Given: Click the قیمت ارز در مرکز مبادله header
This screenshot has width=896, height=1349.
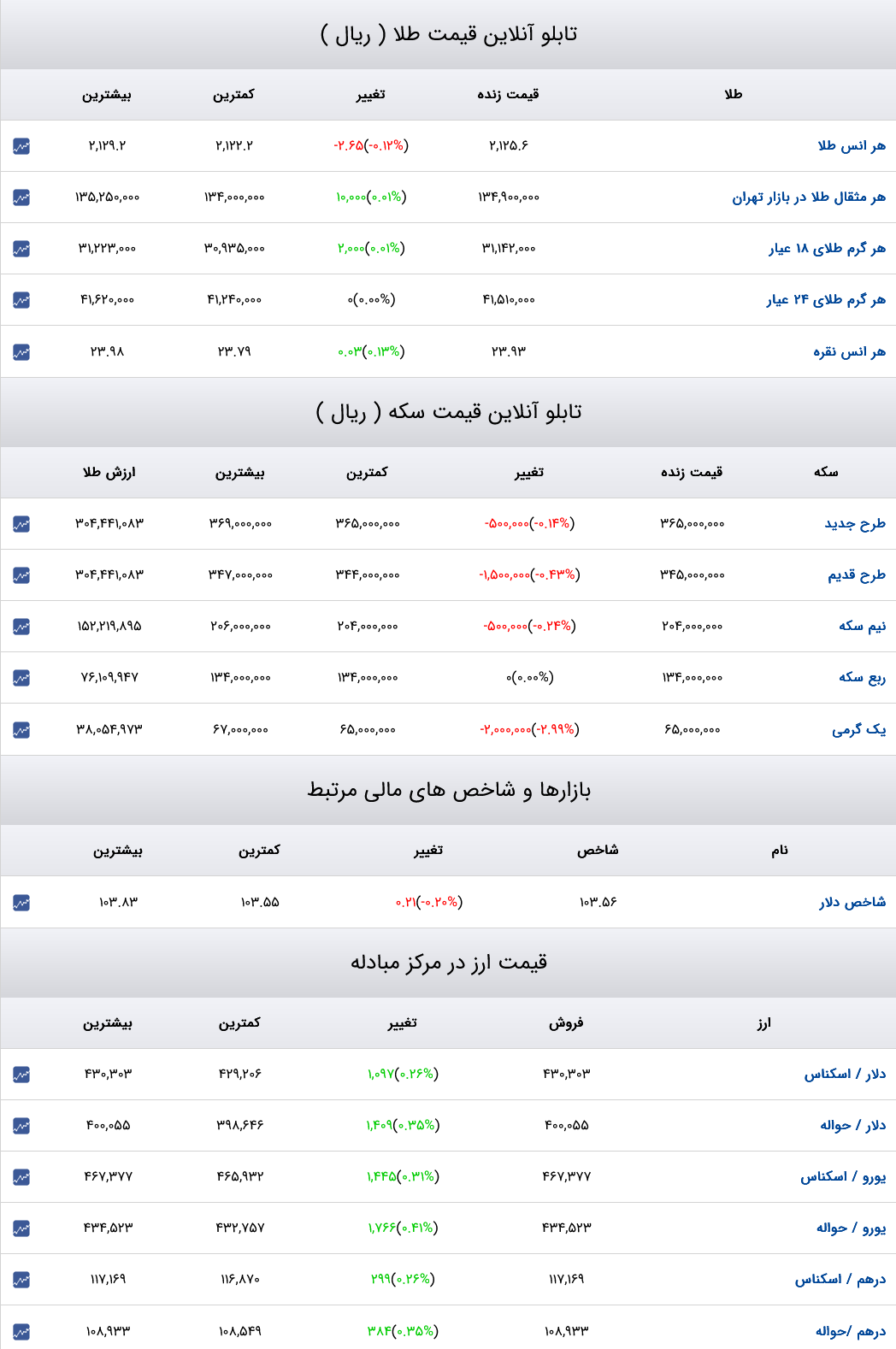Looking at the screenshot, I should click(x=448, y=961).
